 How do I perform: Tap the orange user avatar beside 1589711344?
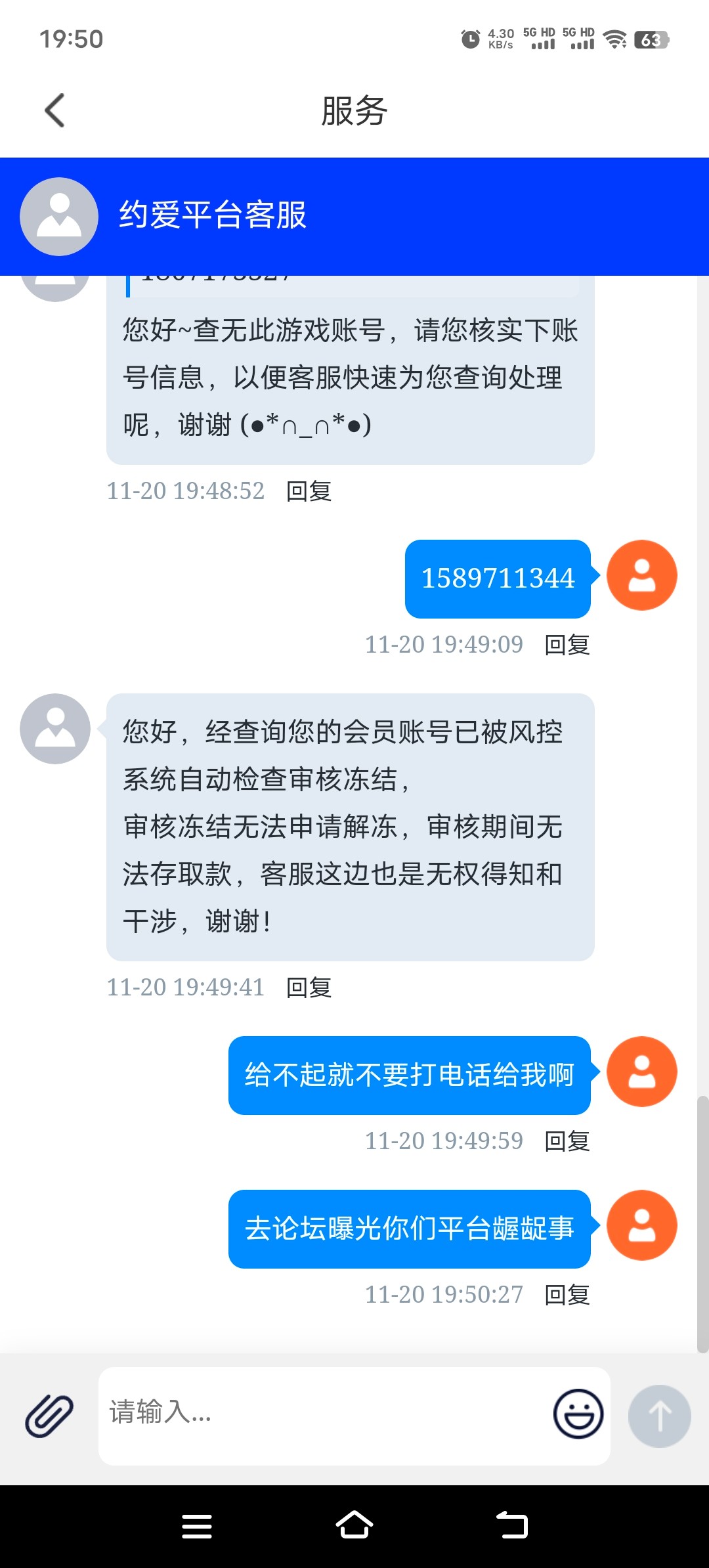pos(641,575)
